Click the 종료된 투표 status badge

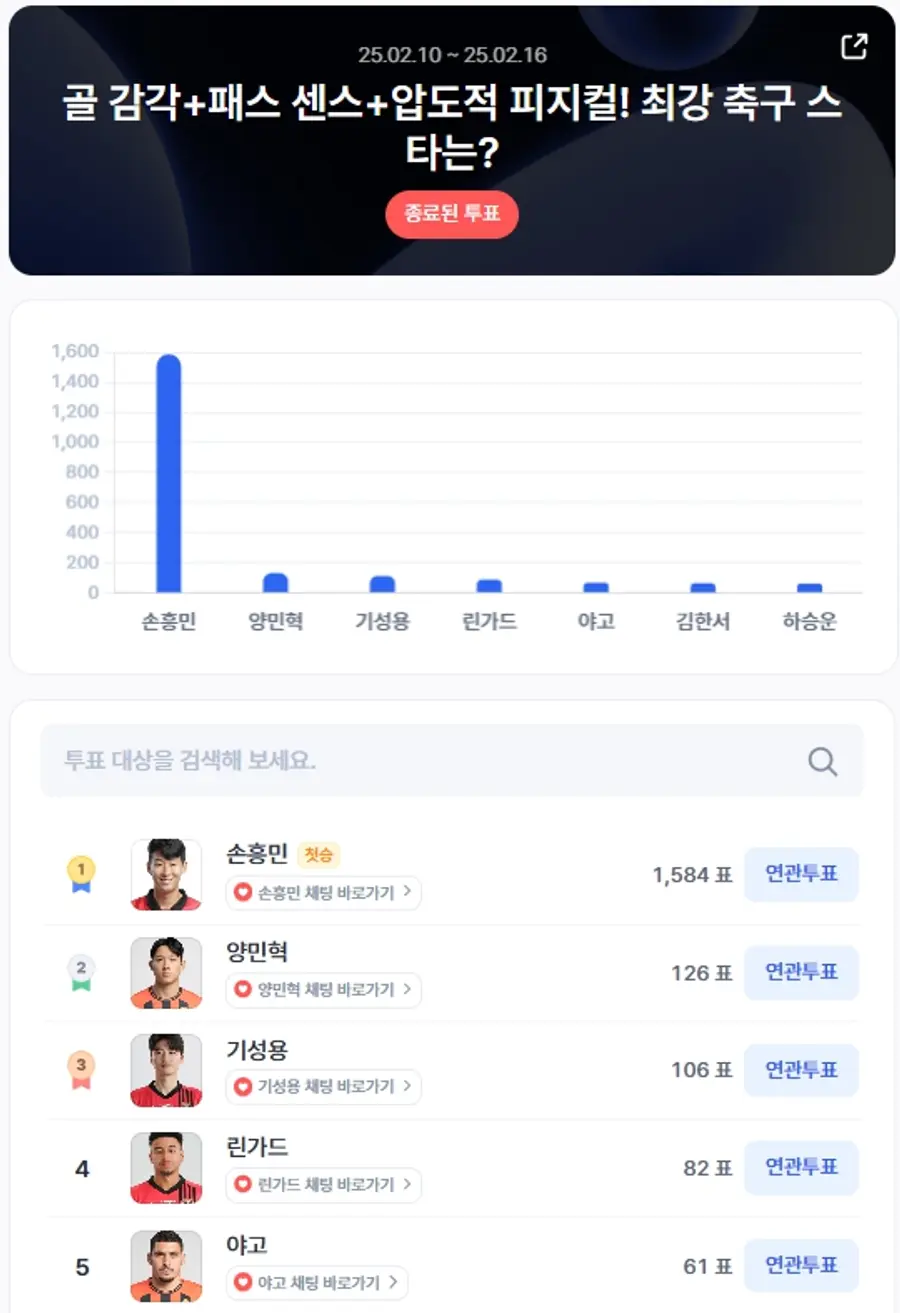[451, 214]
